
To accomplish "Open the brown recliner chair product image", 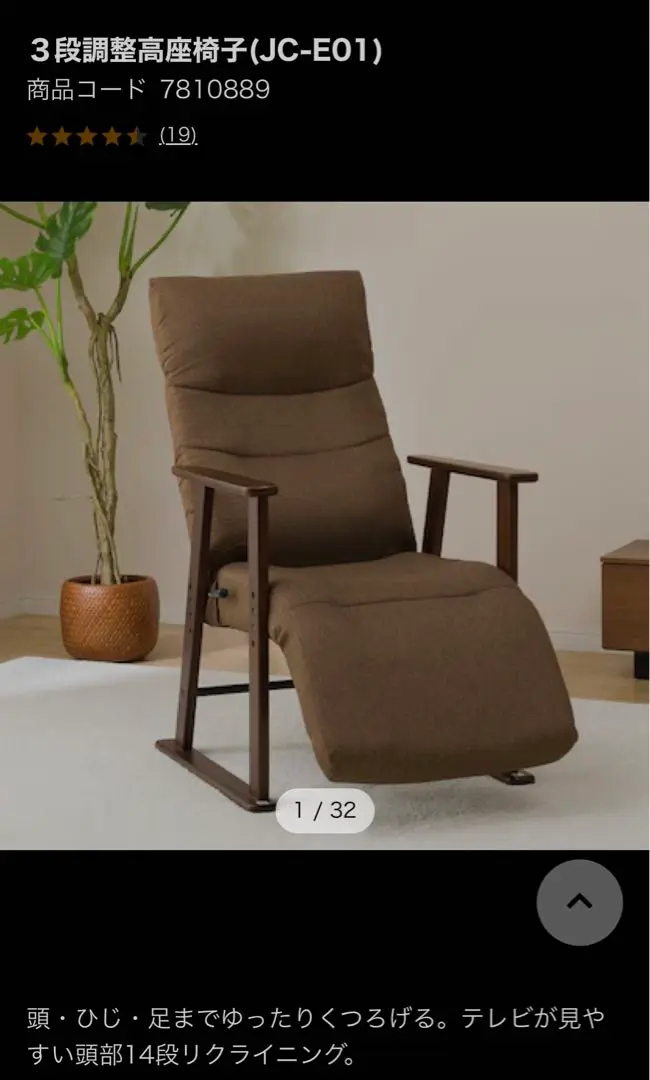I will pyautogui.click(x=325, y=526).
